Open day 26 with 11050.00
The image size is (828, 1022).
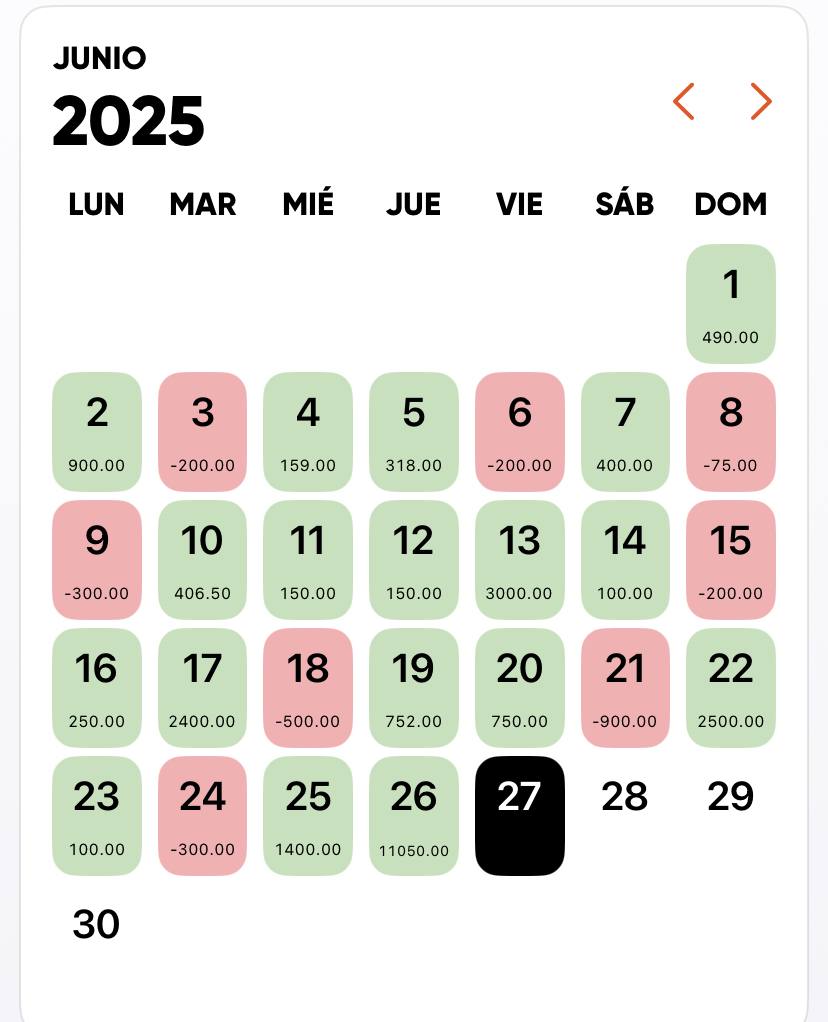point(414,816)
